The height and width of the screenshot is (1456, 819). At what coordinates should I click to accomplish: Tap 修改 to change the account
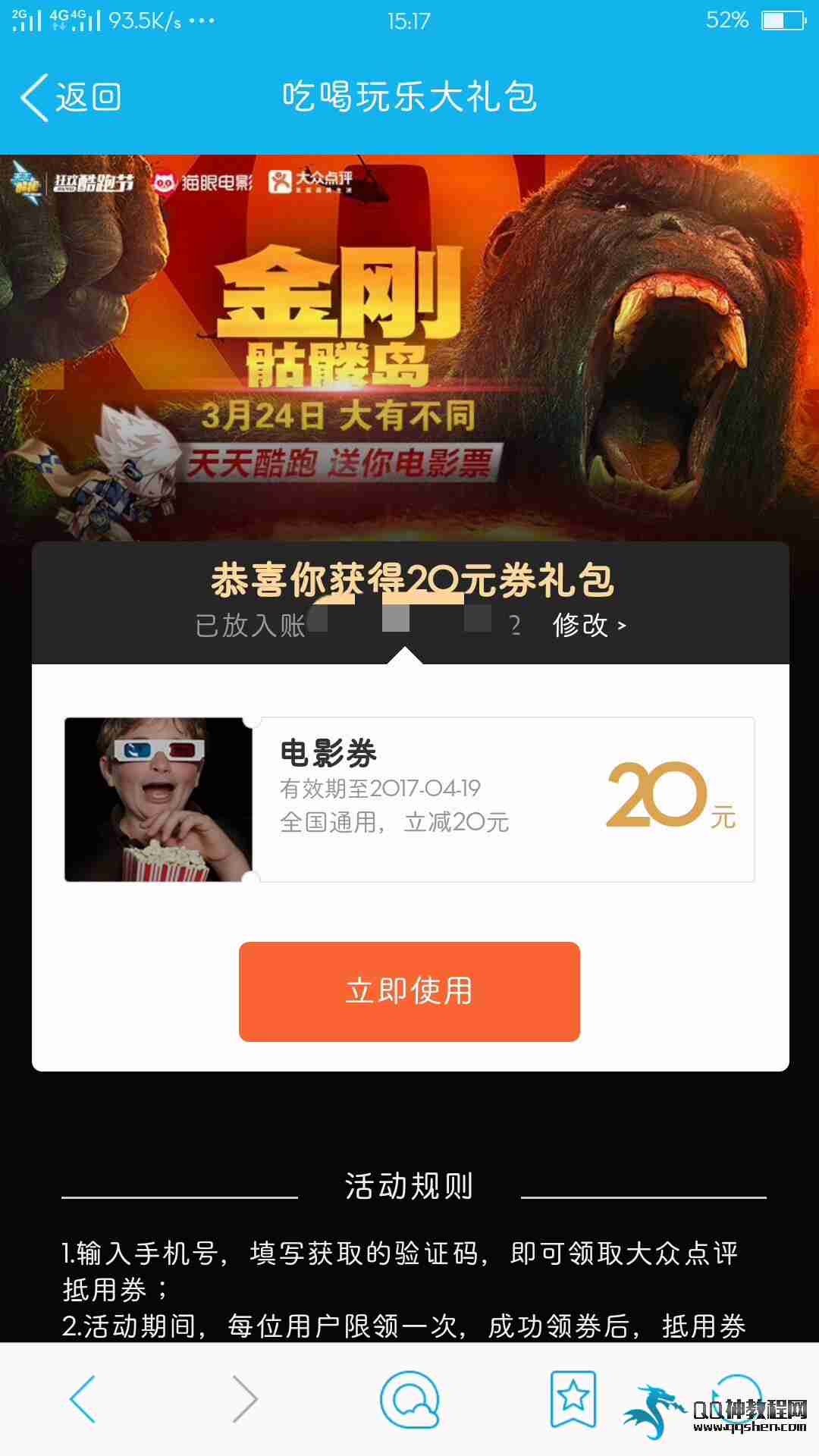pos(589,626)
